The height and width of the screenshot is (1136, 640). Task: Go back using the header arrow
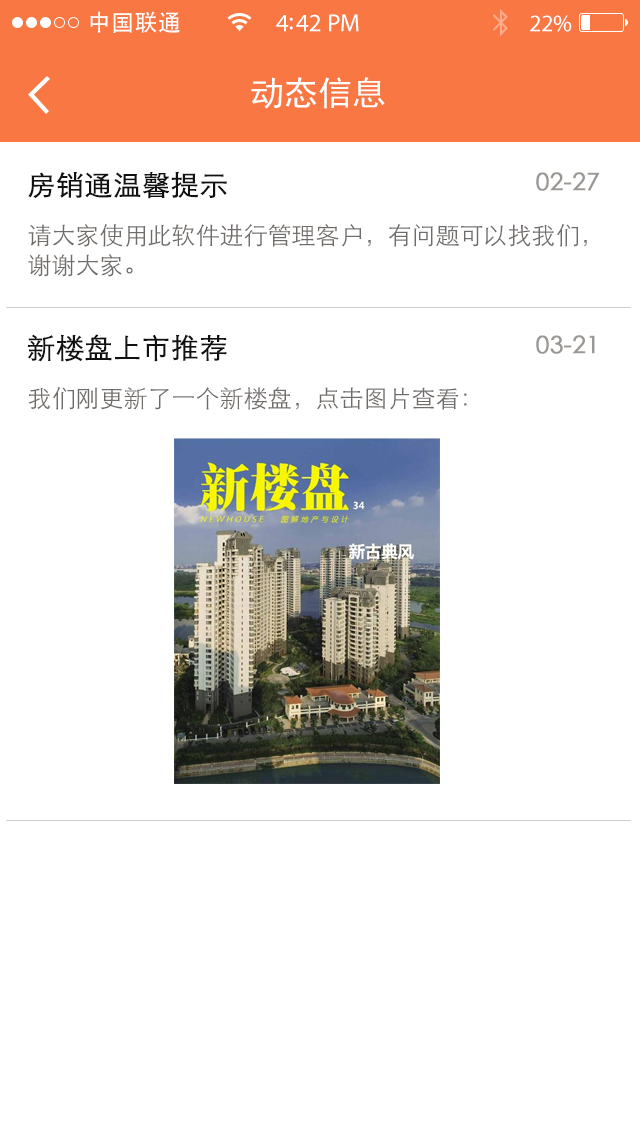(39, 95)
